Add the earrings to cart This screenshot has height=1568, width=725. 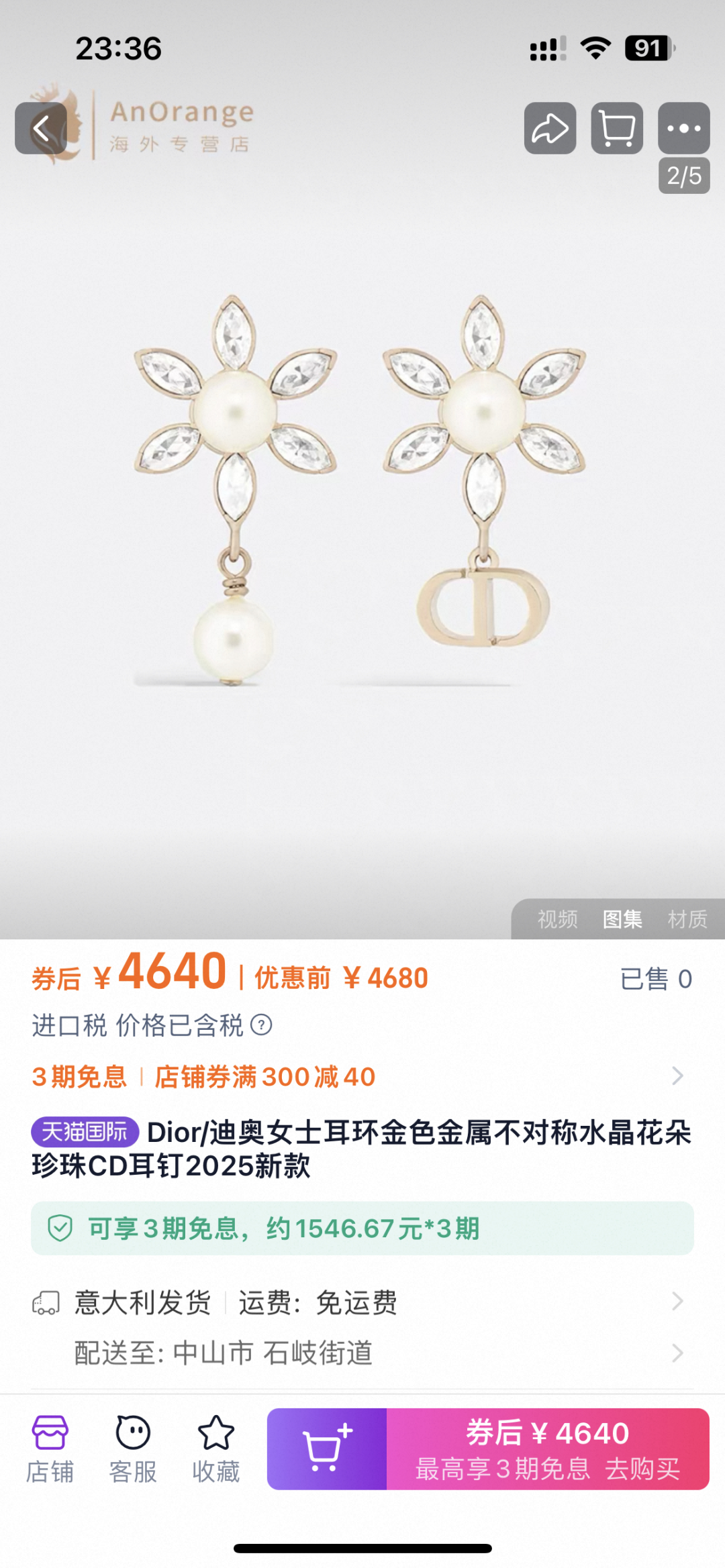click(327, 1449)
